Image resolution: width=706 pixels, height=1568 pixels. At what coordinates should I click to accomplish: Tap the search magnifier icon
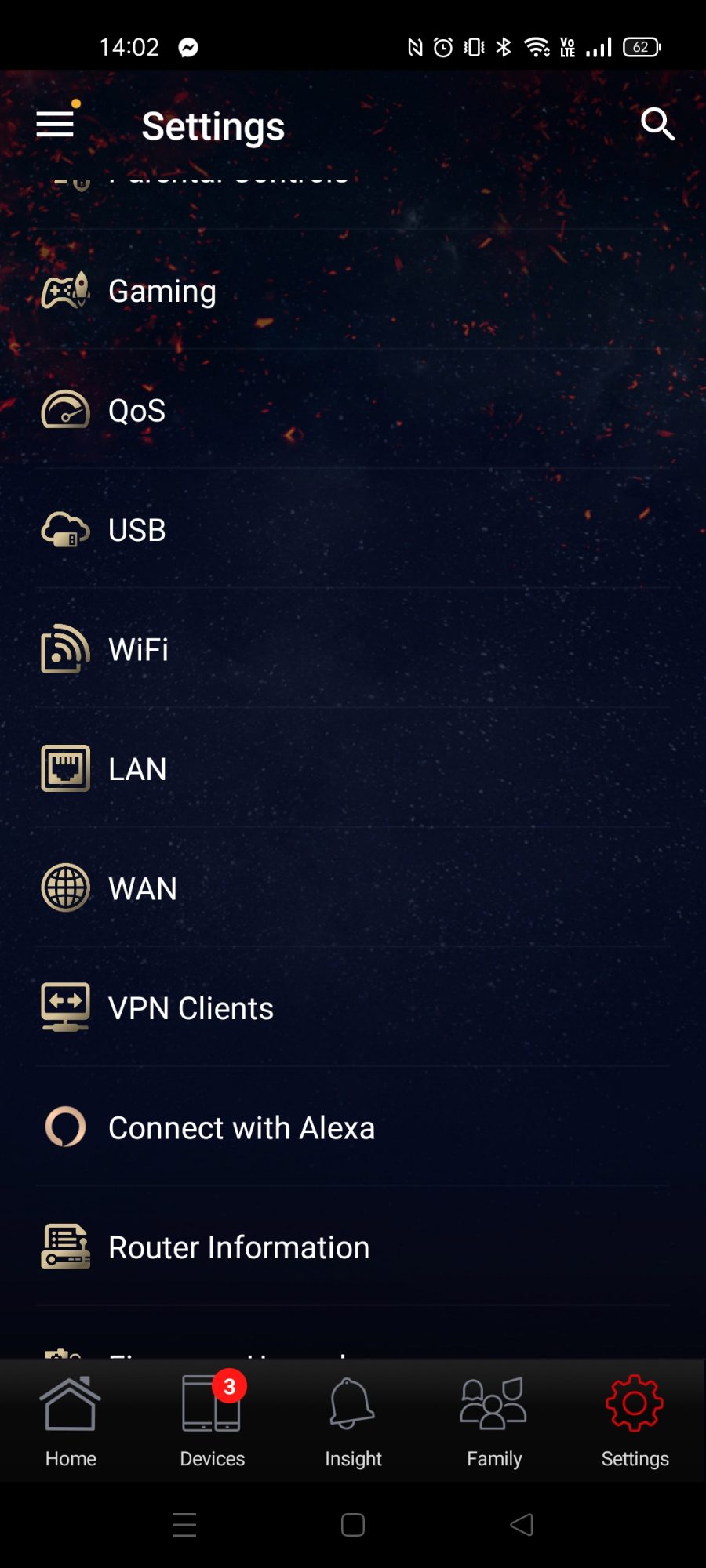(657, 124)
